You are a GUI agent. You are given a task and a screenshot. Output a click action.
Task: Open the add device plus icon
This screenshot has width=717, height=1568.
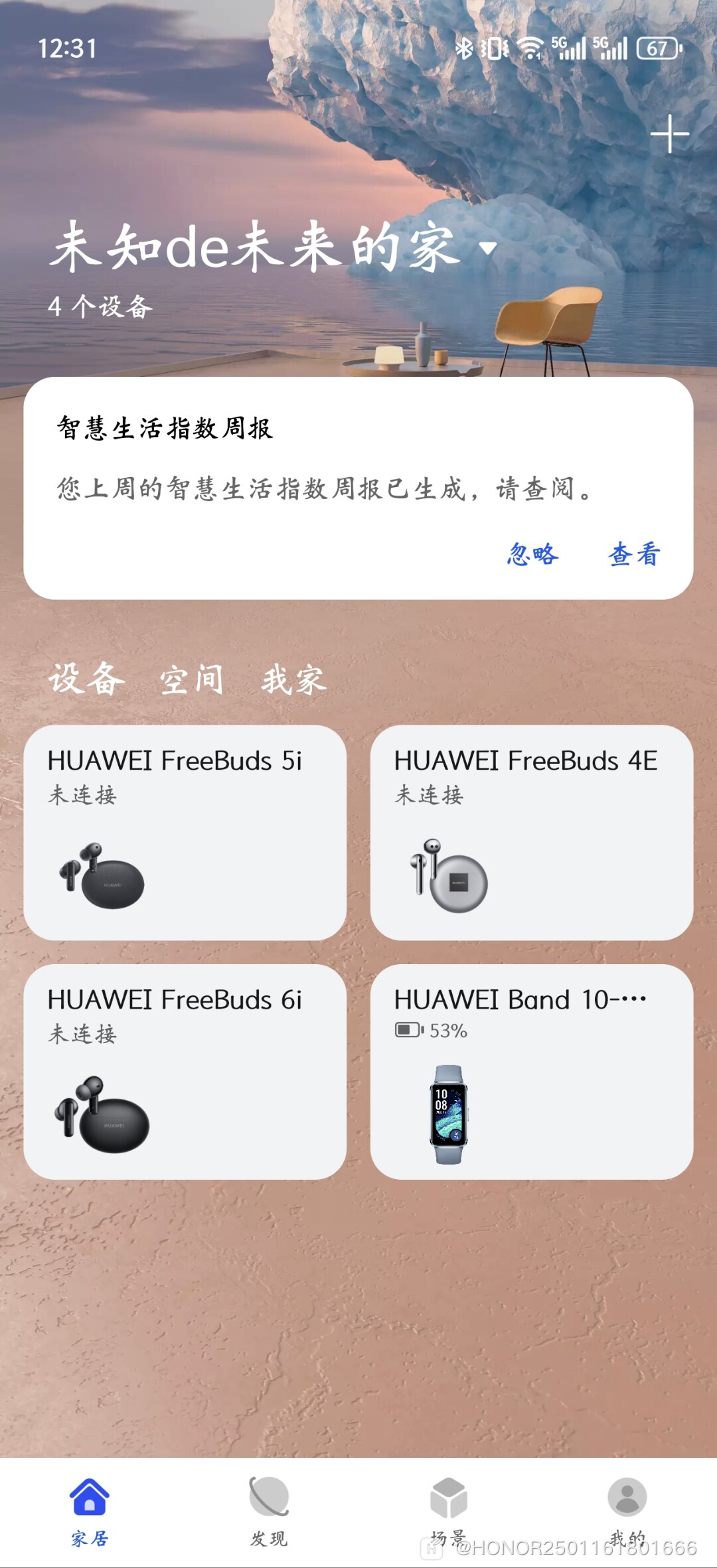671,135
